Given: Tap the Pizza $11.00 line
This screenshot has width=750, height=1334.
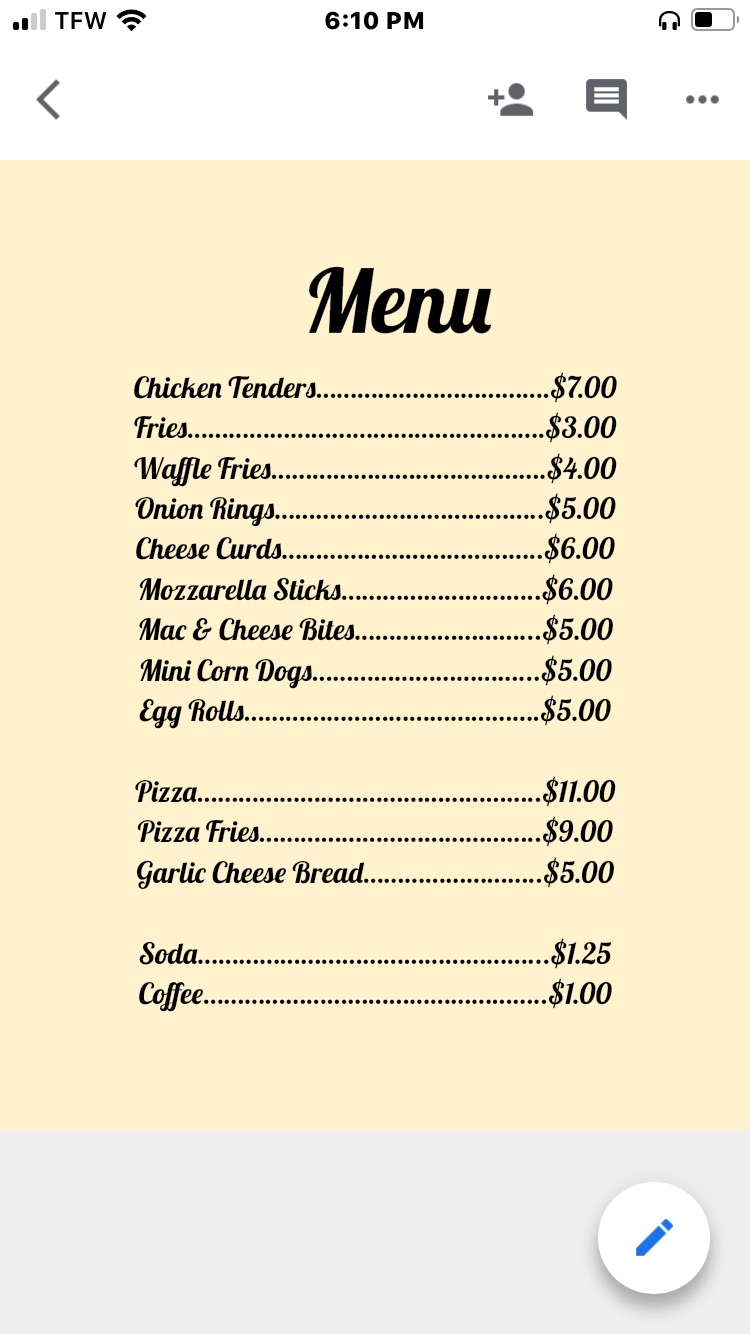Looking at the screenshot, I should (375, 791).
